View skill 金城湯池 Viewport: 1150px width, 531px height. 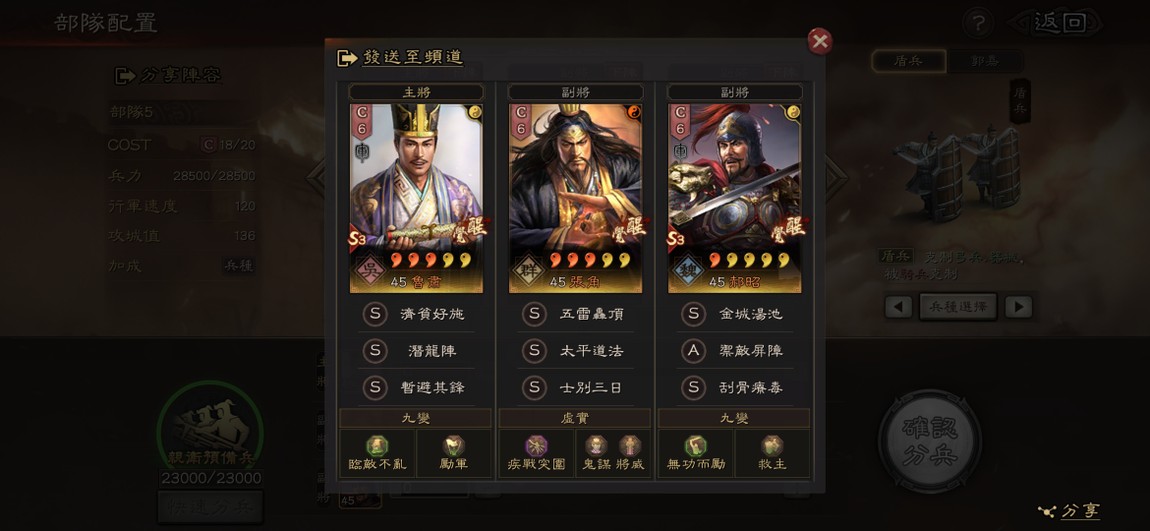[734, 314]
